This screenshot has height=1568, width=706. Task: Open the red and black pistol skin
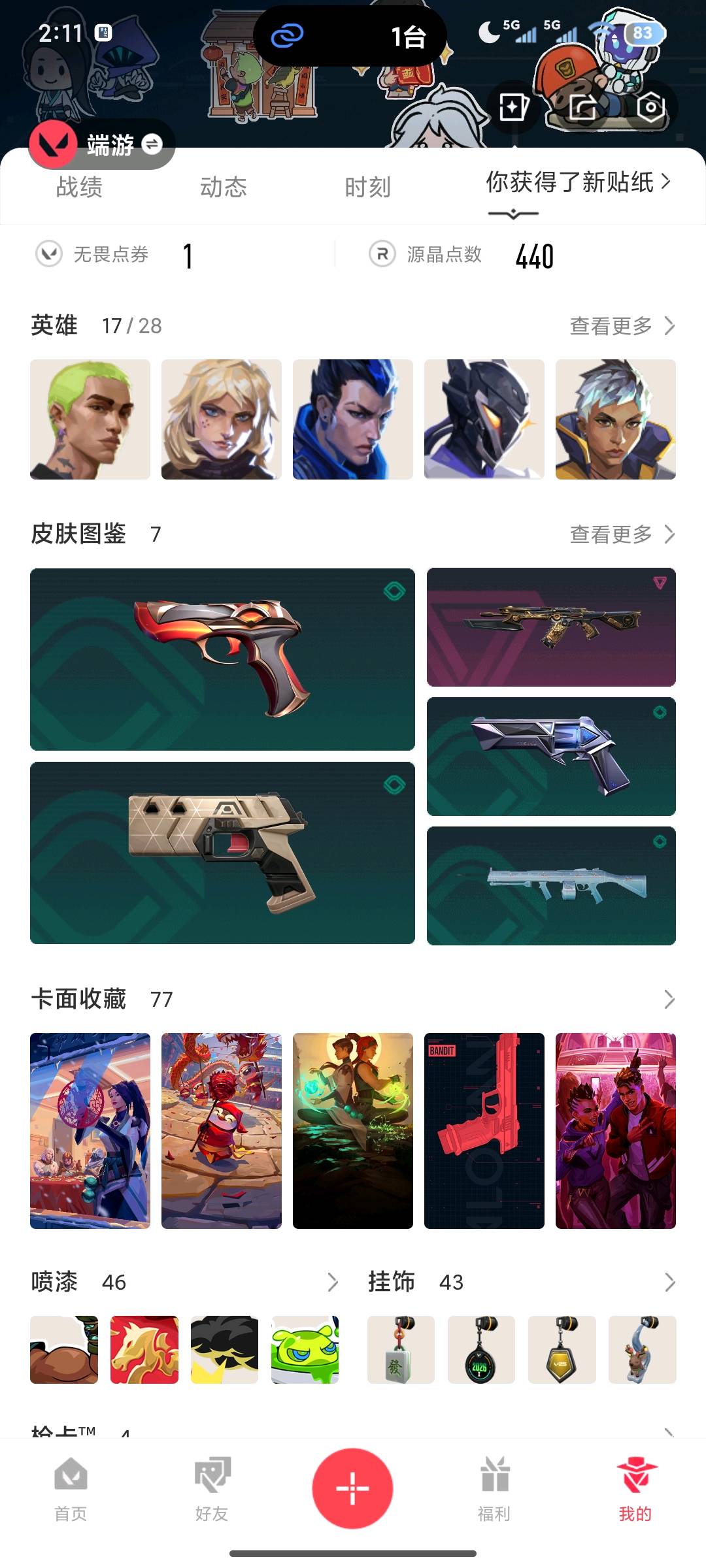tap(222, 659)
